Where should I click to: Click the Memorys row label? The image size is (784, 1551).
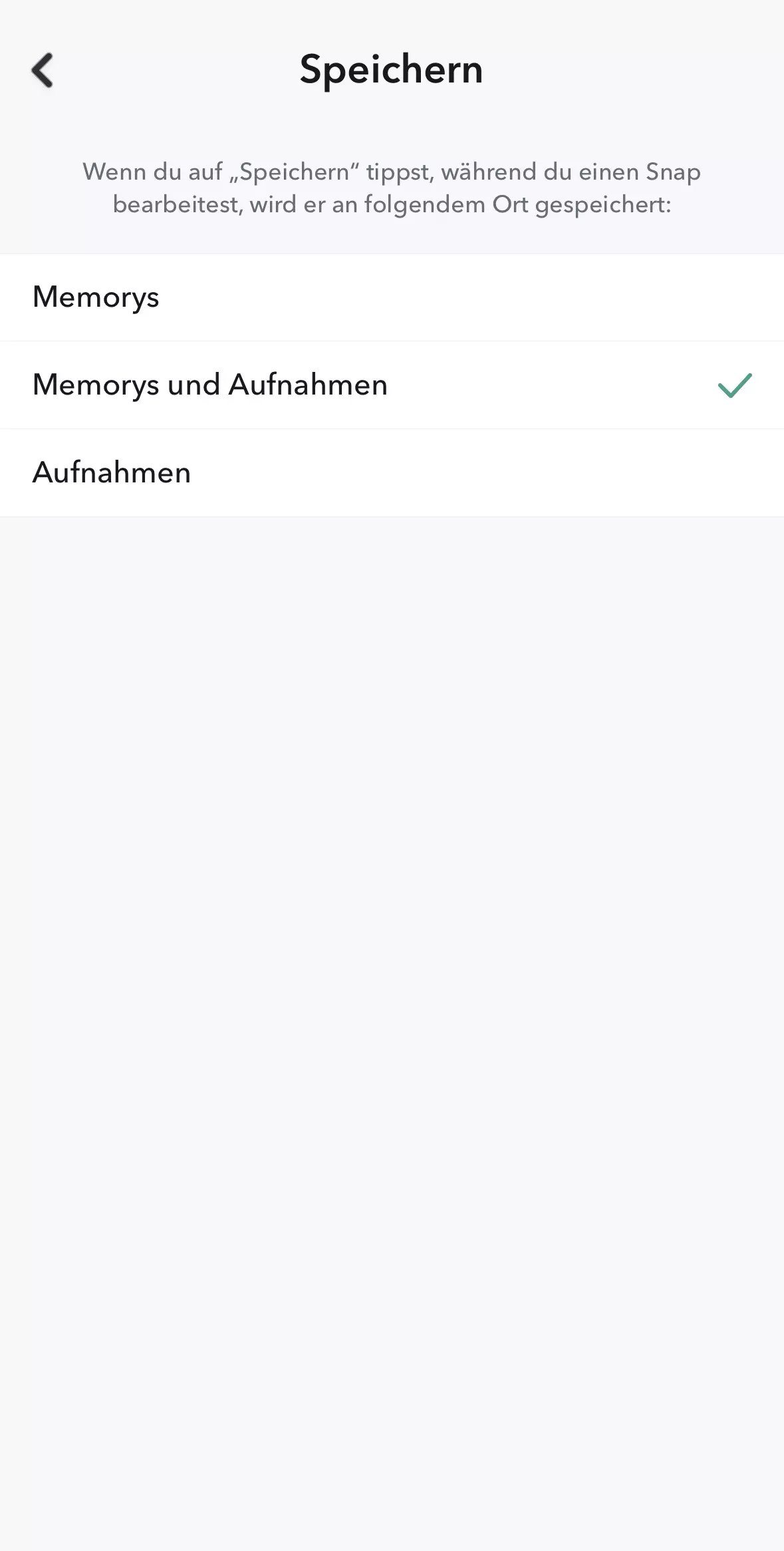tap(96, 297)
